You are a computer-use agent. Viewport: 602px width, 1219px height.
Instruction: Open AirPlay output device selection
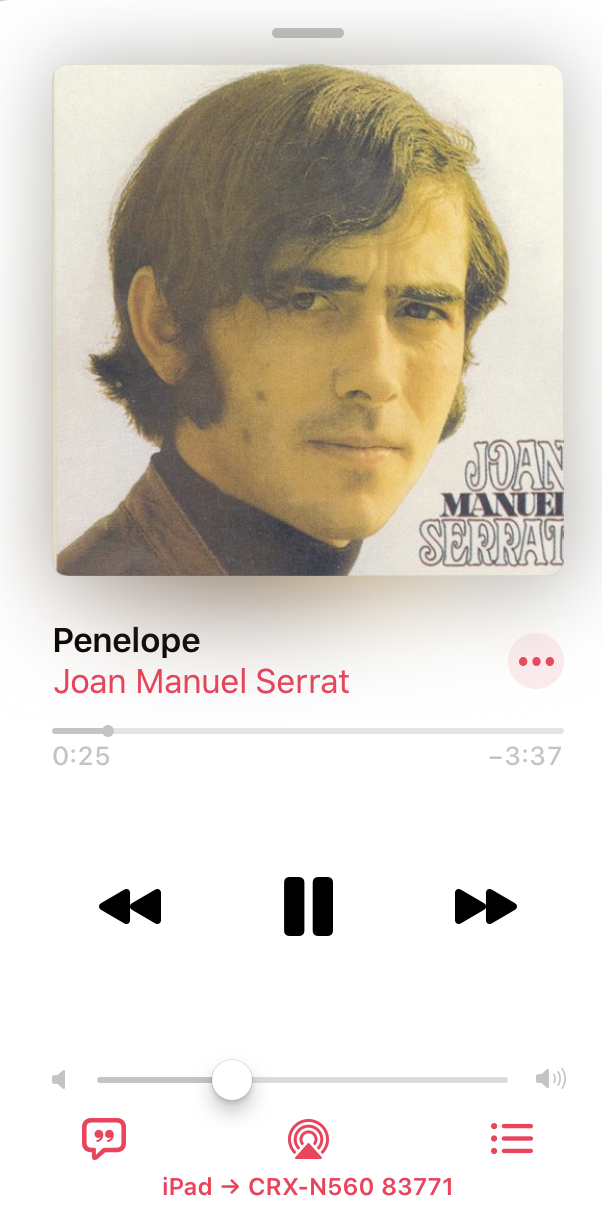tap(308, 1139)
